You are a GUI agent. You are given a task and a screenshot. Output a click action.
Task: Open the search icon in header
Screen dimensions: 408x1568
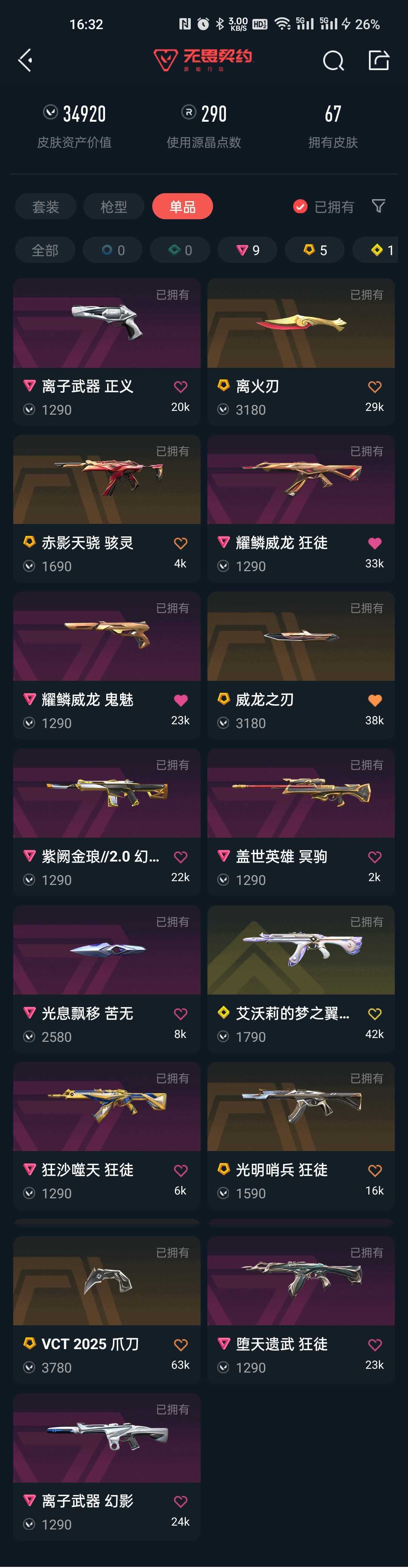click(332, 60)
